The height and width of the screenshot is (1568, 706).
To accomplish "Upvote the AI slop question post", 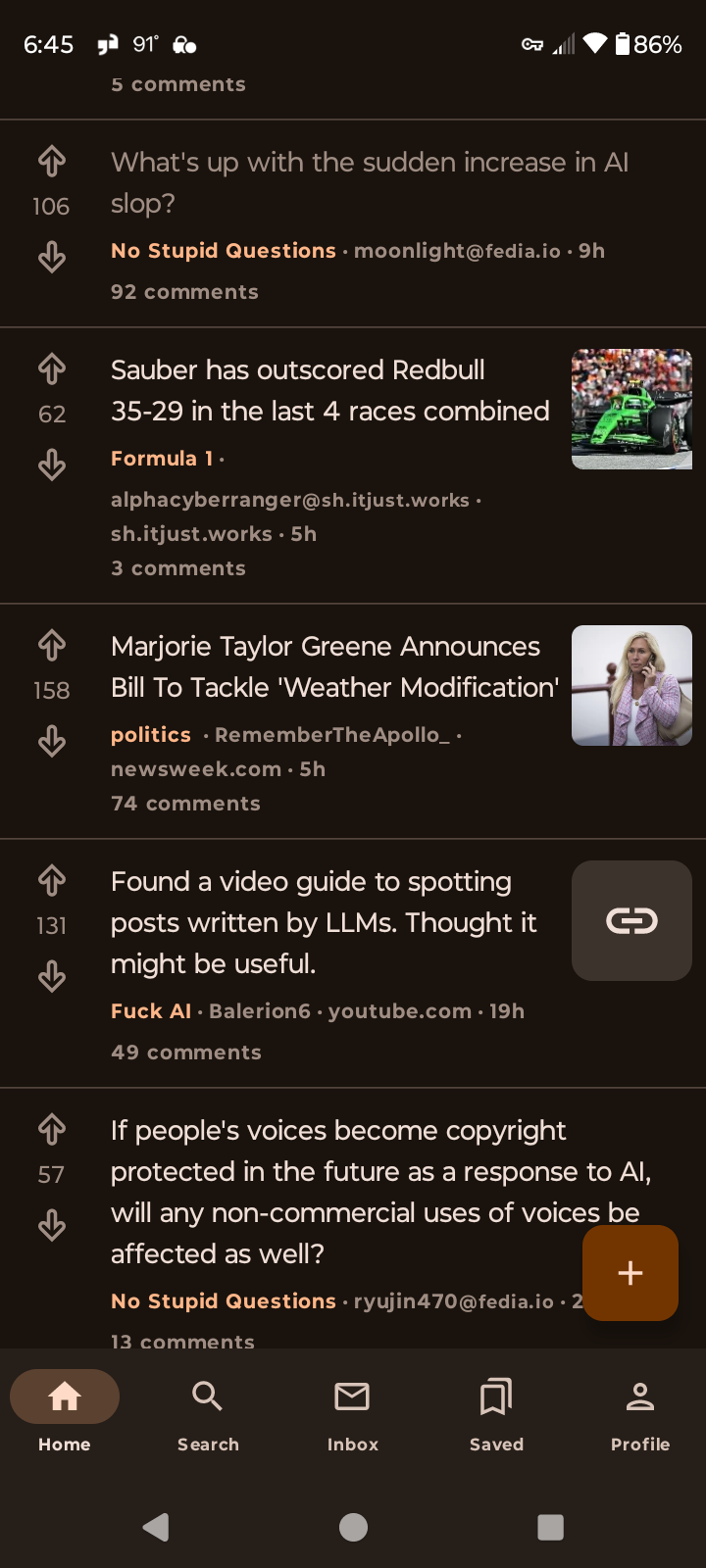I will coord(52,161).
